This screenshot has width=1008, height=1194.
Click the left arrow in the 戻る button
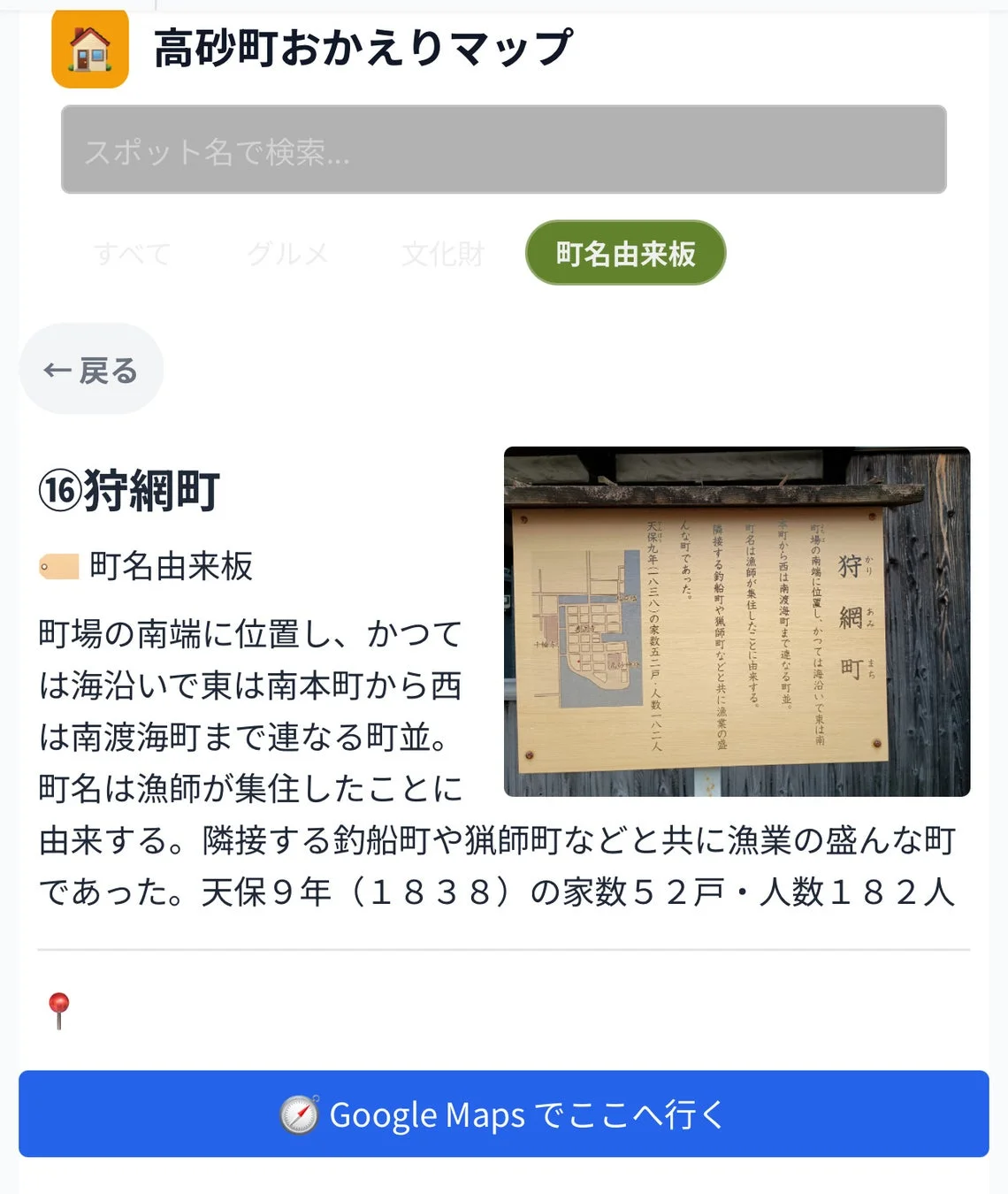(x=58, y=370)
